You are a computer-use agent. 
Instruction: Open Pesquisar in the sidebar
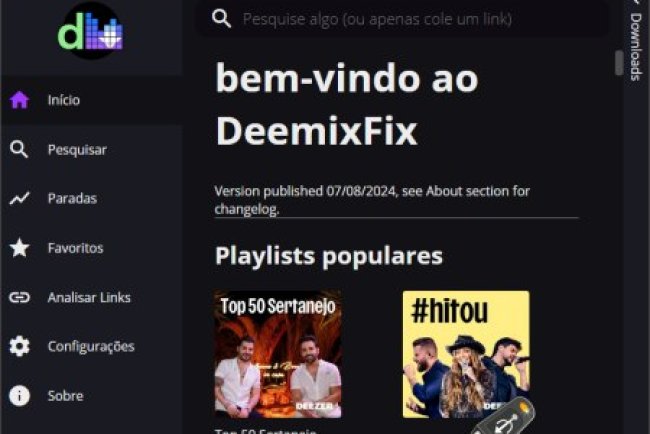click(x=75, y=150)
